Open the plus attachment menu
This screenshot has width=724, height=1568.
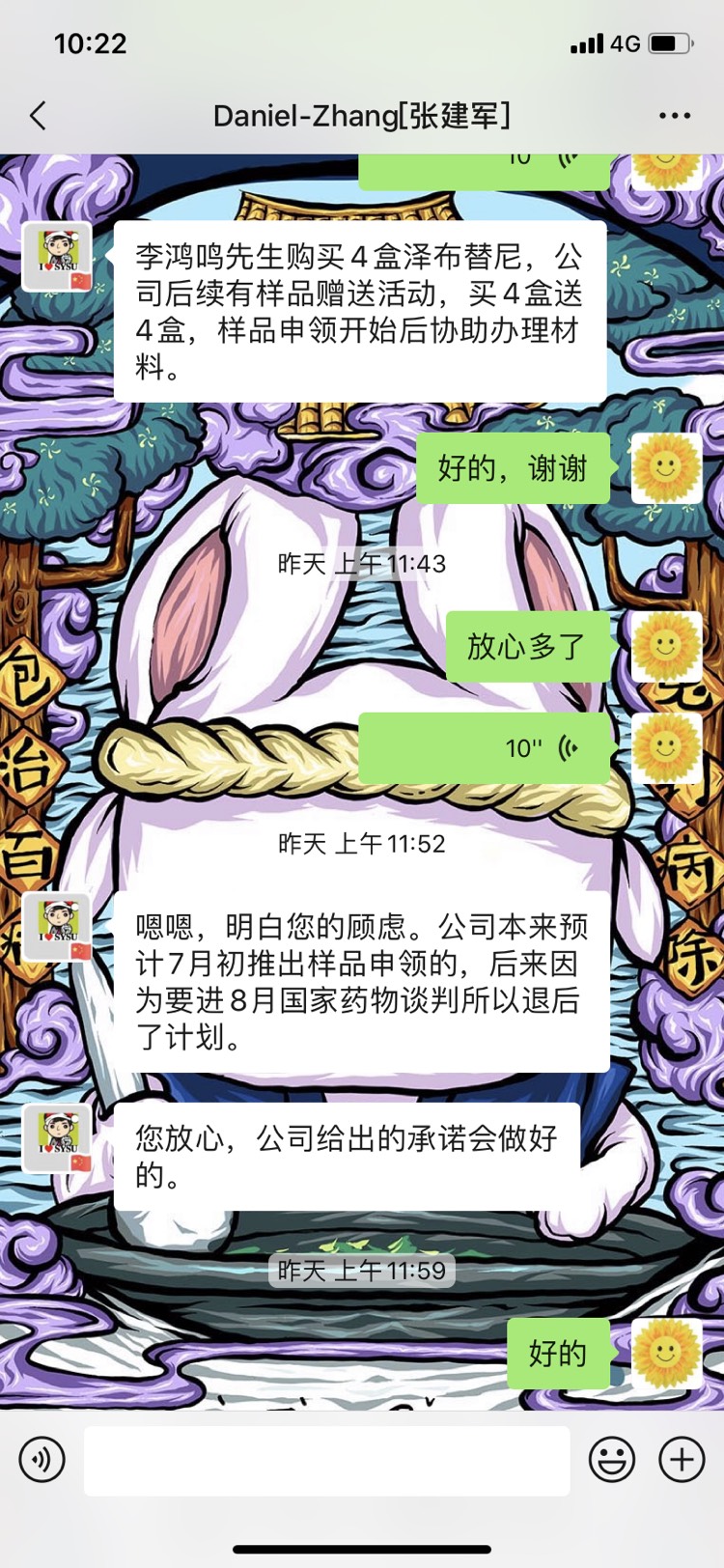[682, 1459]
